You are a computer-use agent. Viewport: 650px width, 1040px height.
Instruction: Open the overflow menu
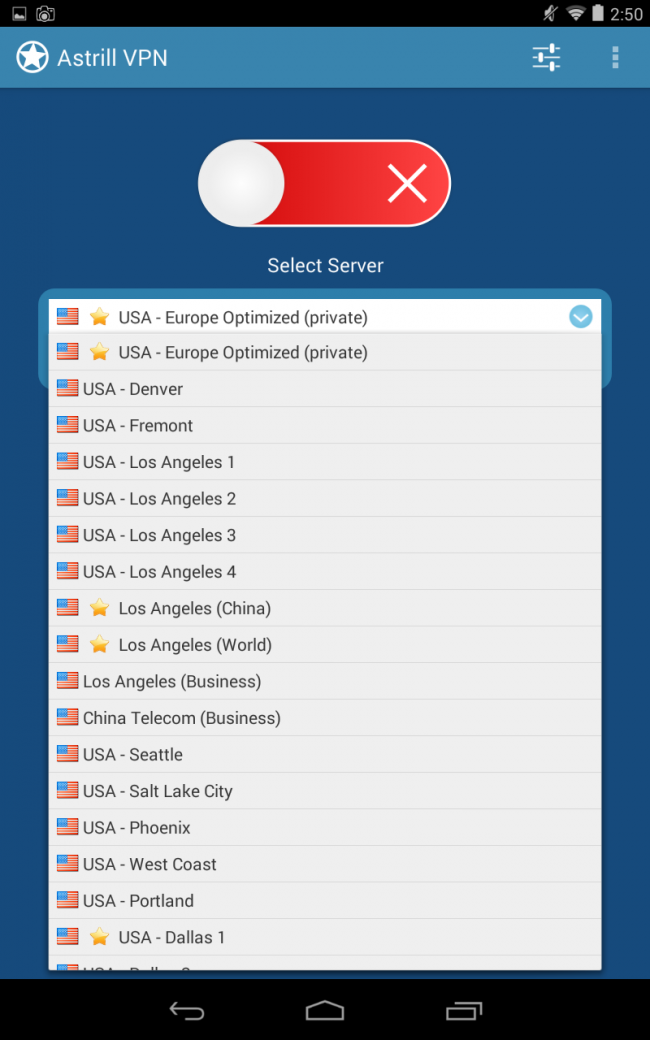pyautogui.click(x=615, y=58)
